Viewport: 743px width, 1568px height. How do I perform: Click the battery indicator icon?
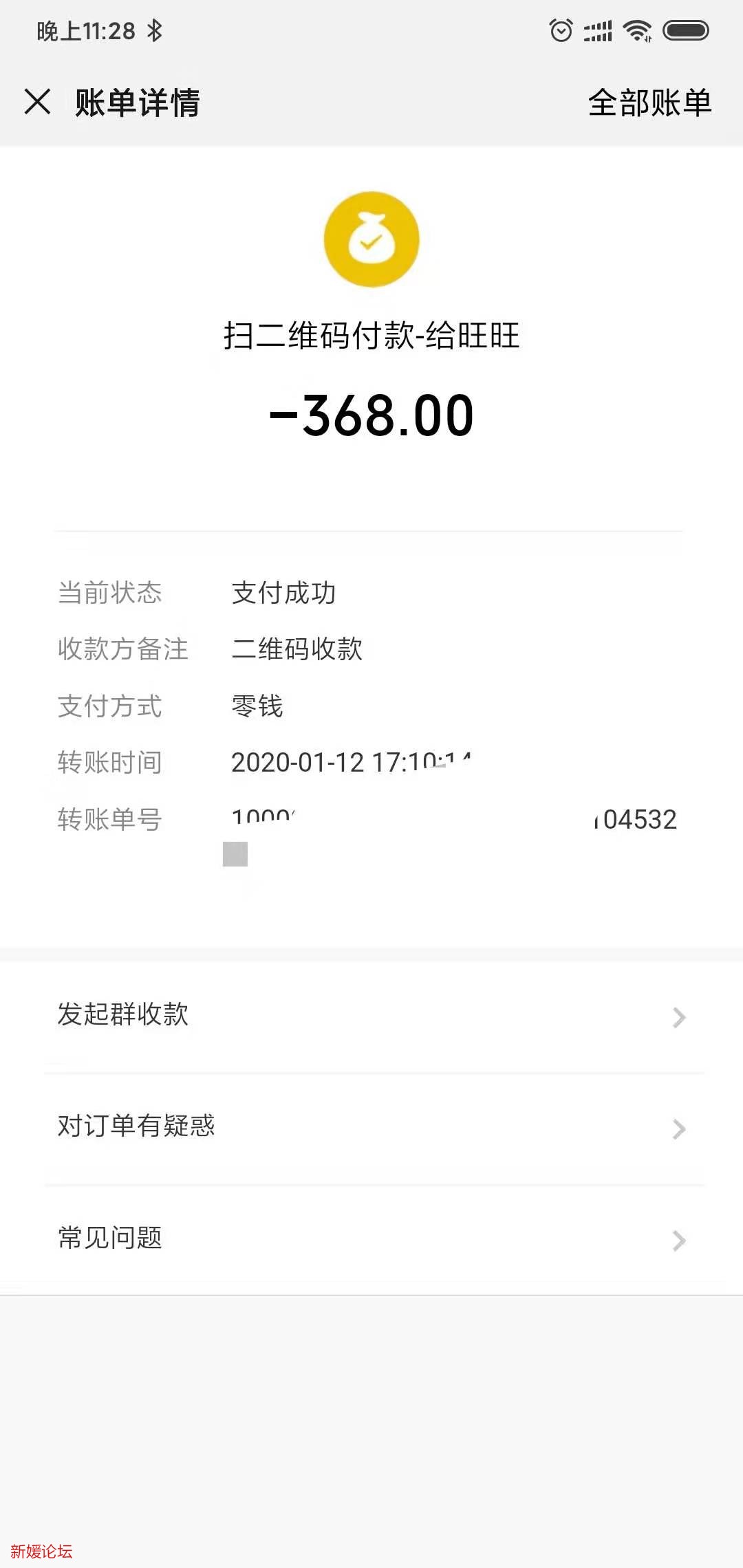pos(685,30)
